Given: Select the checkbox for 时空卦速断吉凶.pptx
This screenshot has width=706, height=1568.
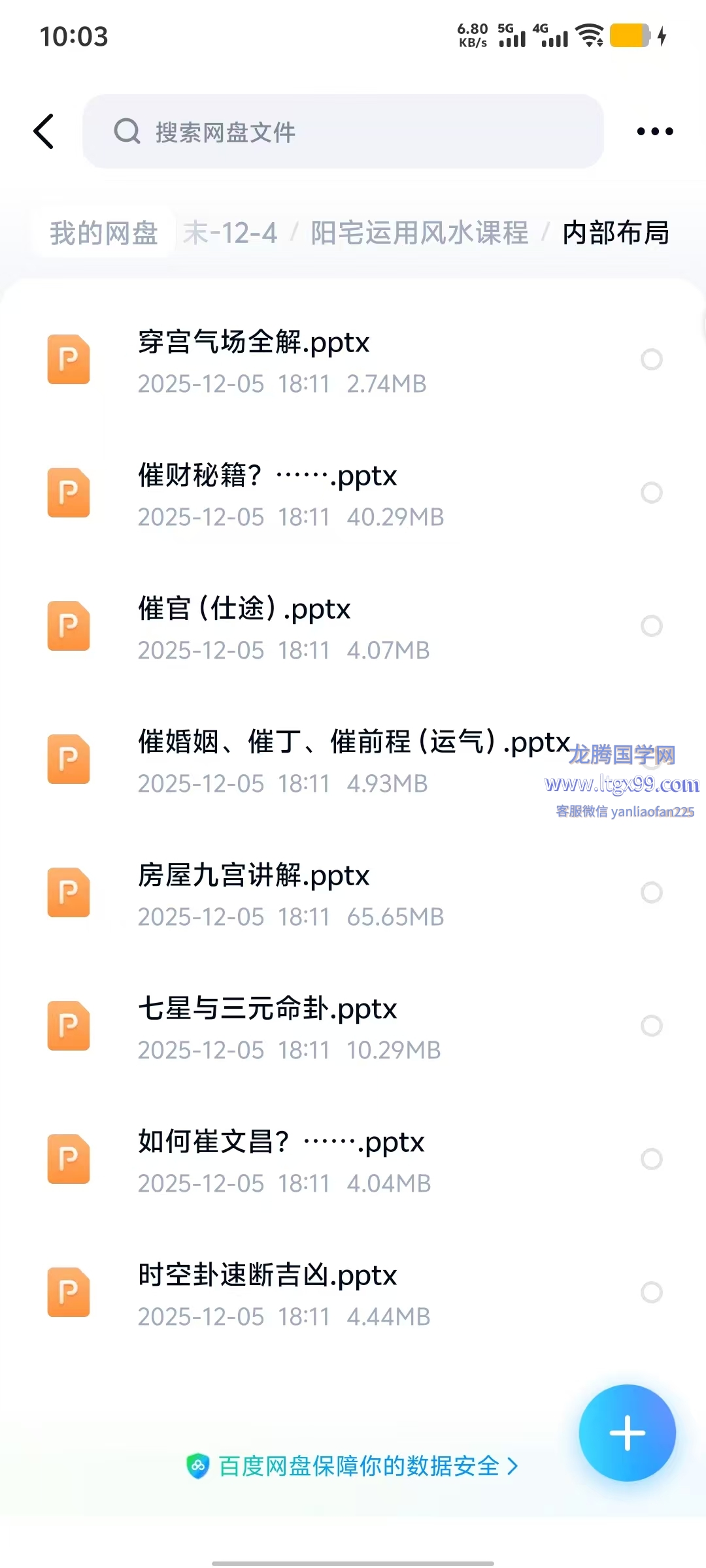Looking at the screenshot, I should [651, 1292].
